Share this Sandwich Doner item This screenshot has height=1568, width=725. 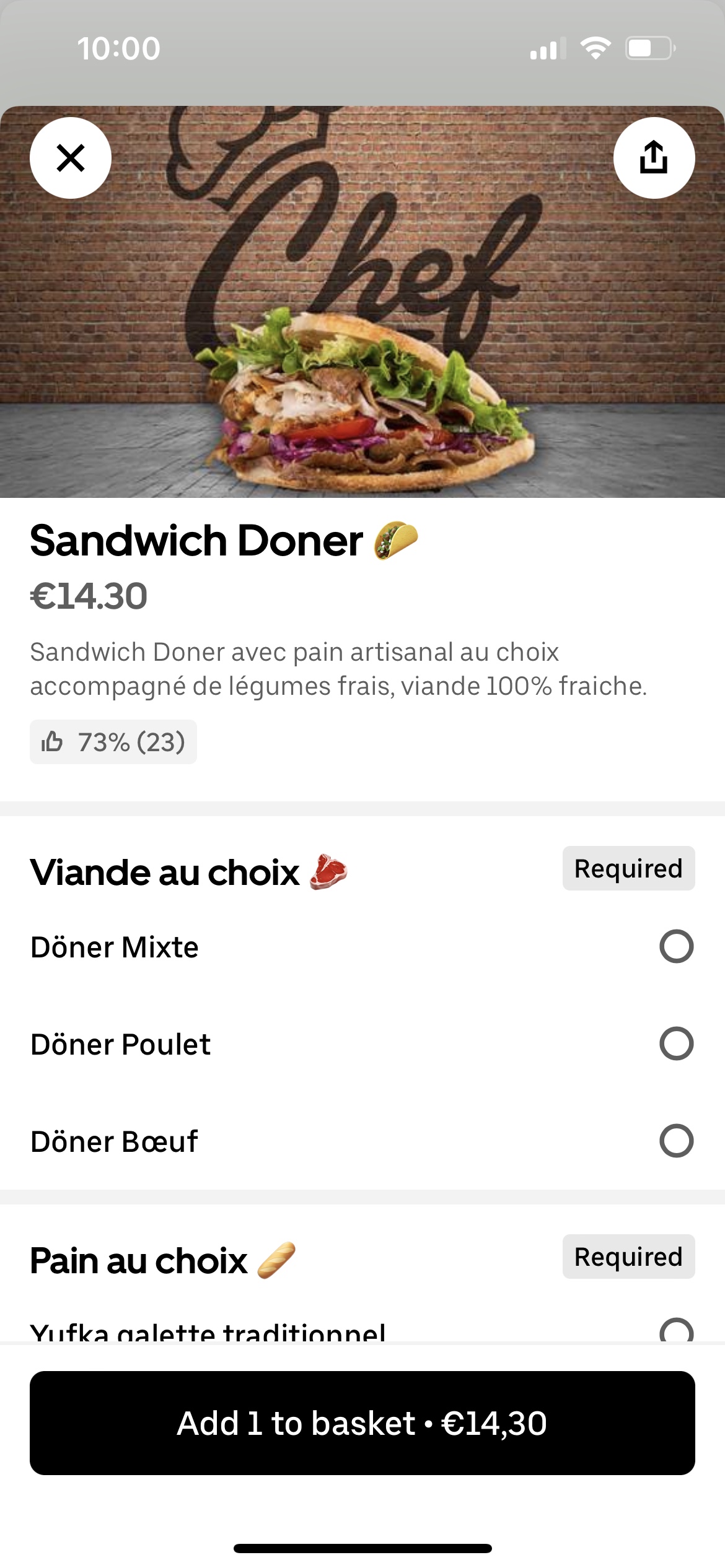(x=654, y=158)
